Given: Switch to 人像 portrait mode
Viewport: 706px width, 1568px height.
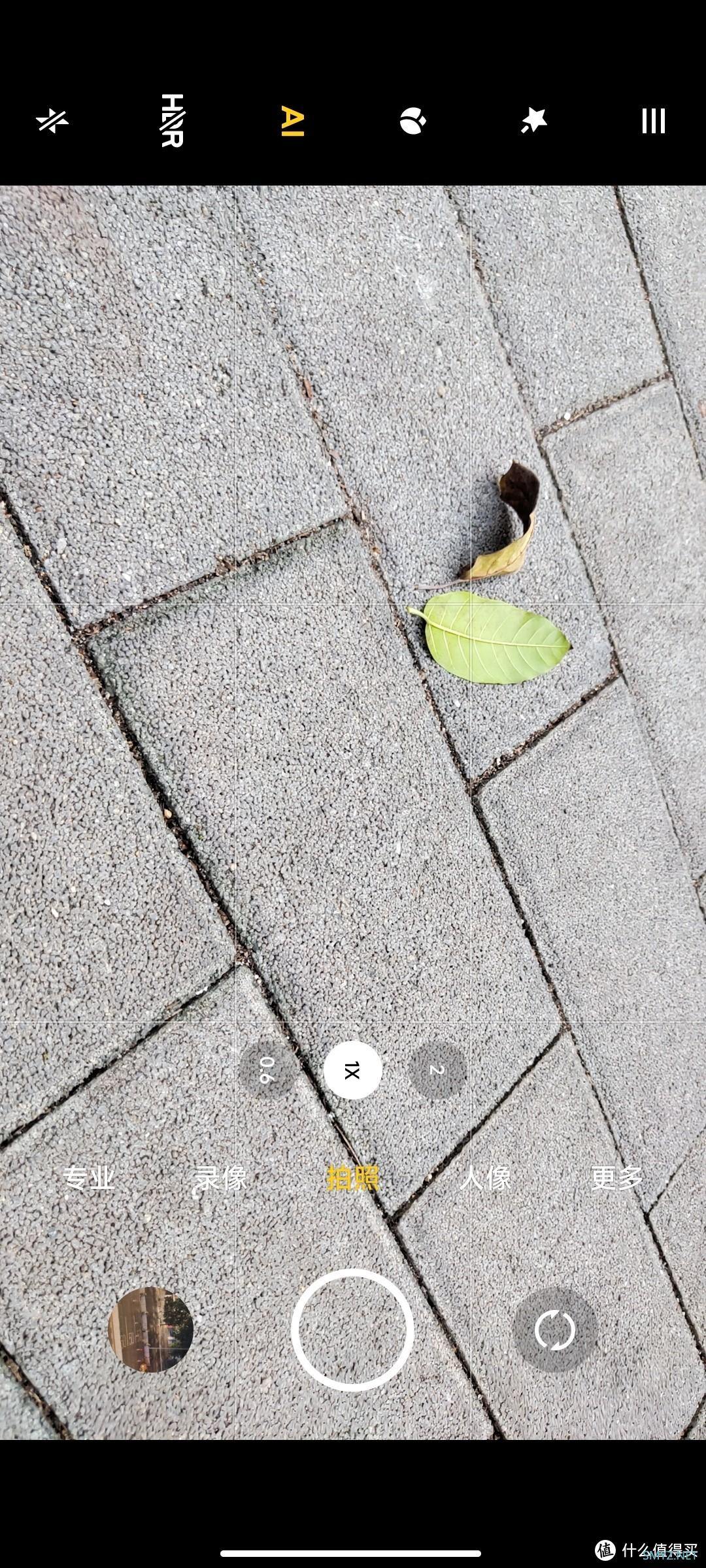Looking at the screenshot, I should [484, 1178].
